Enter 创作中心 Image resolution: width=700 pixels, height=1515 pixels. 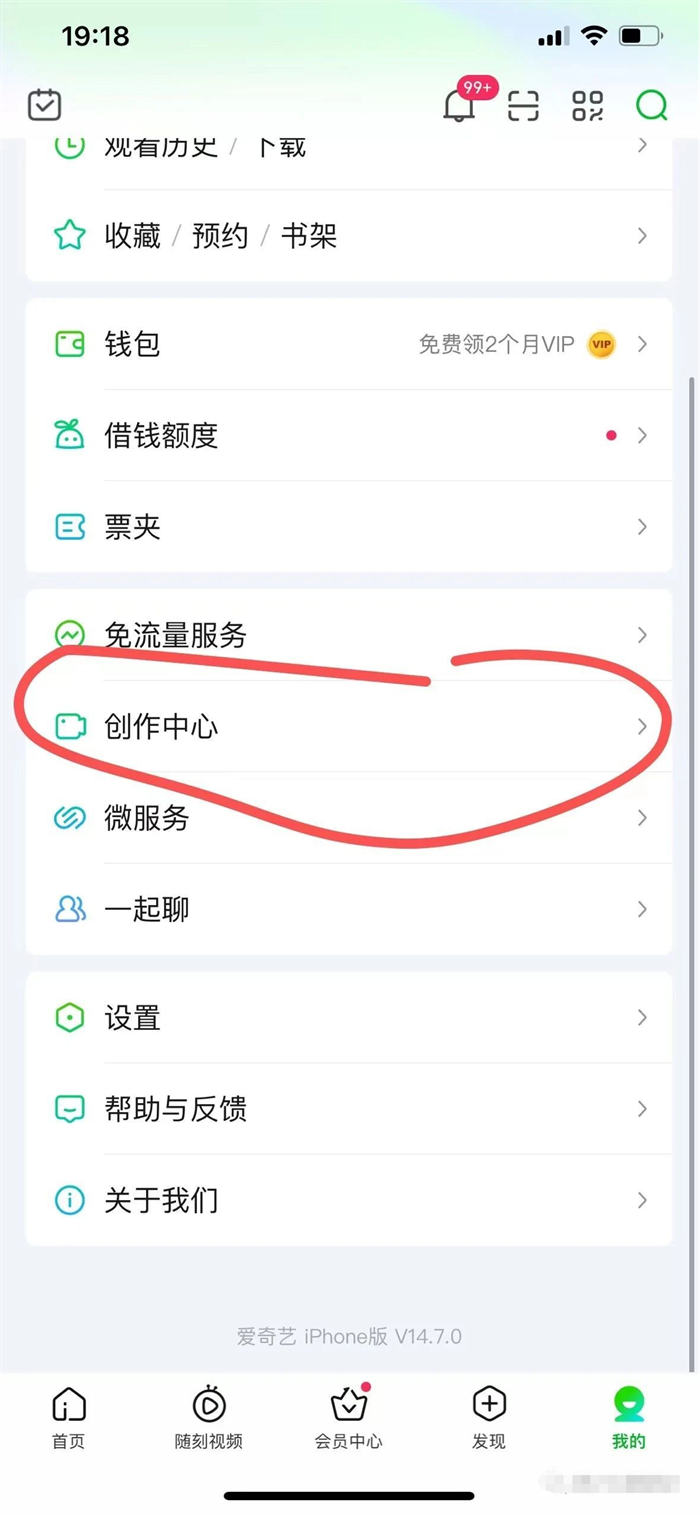click(348, 727)
